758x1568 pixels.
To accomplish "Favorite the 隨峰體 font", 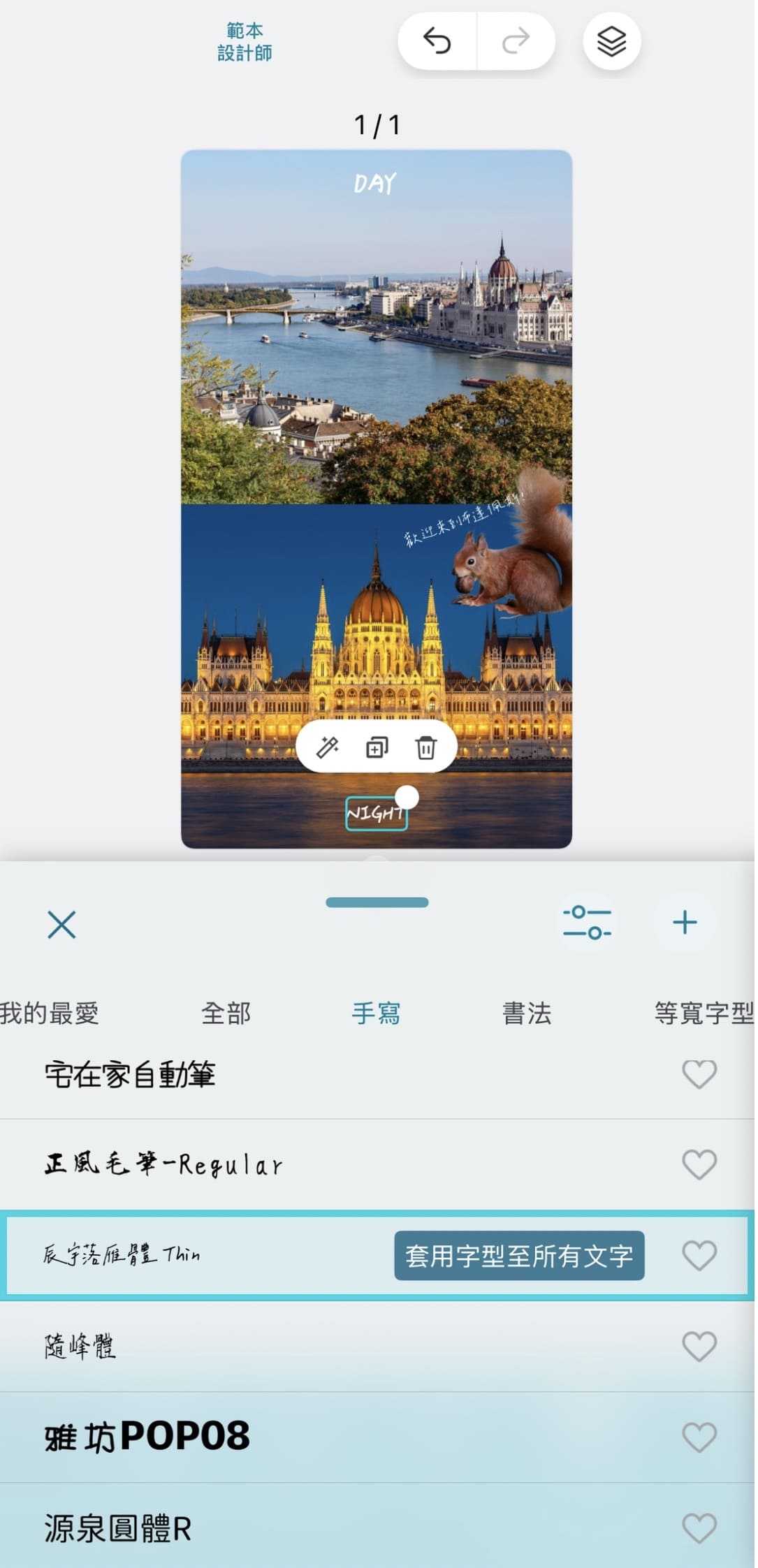I will point(699,1346).
